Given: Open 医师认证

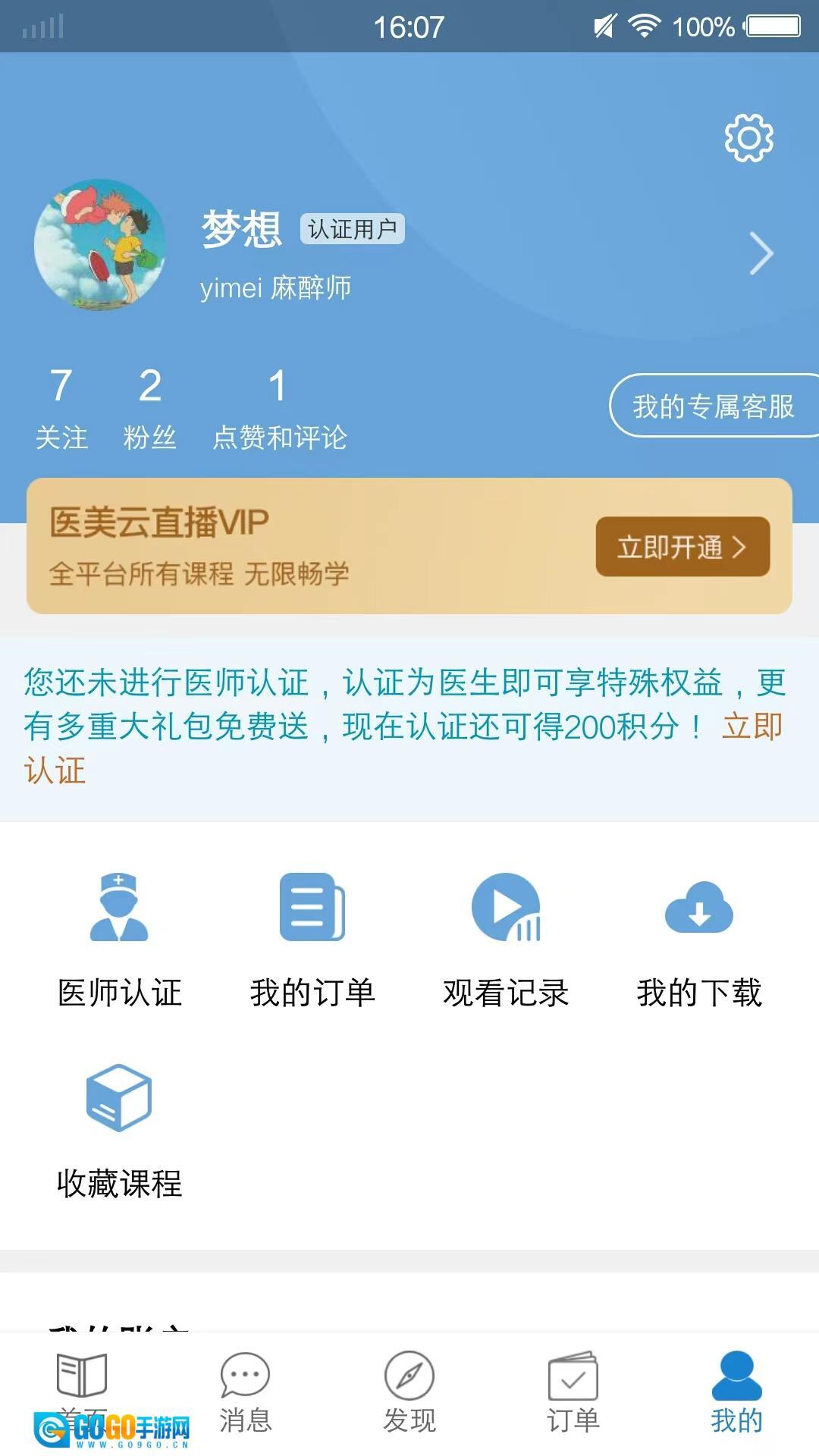Looking at the screenshot, I should pyautogui.click(x=119, y=940).
